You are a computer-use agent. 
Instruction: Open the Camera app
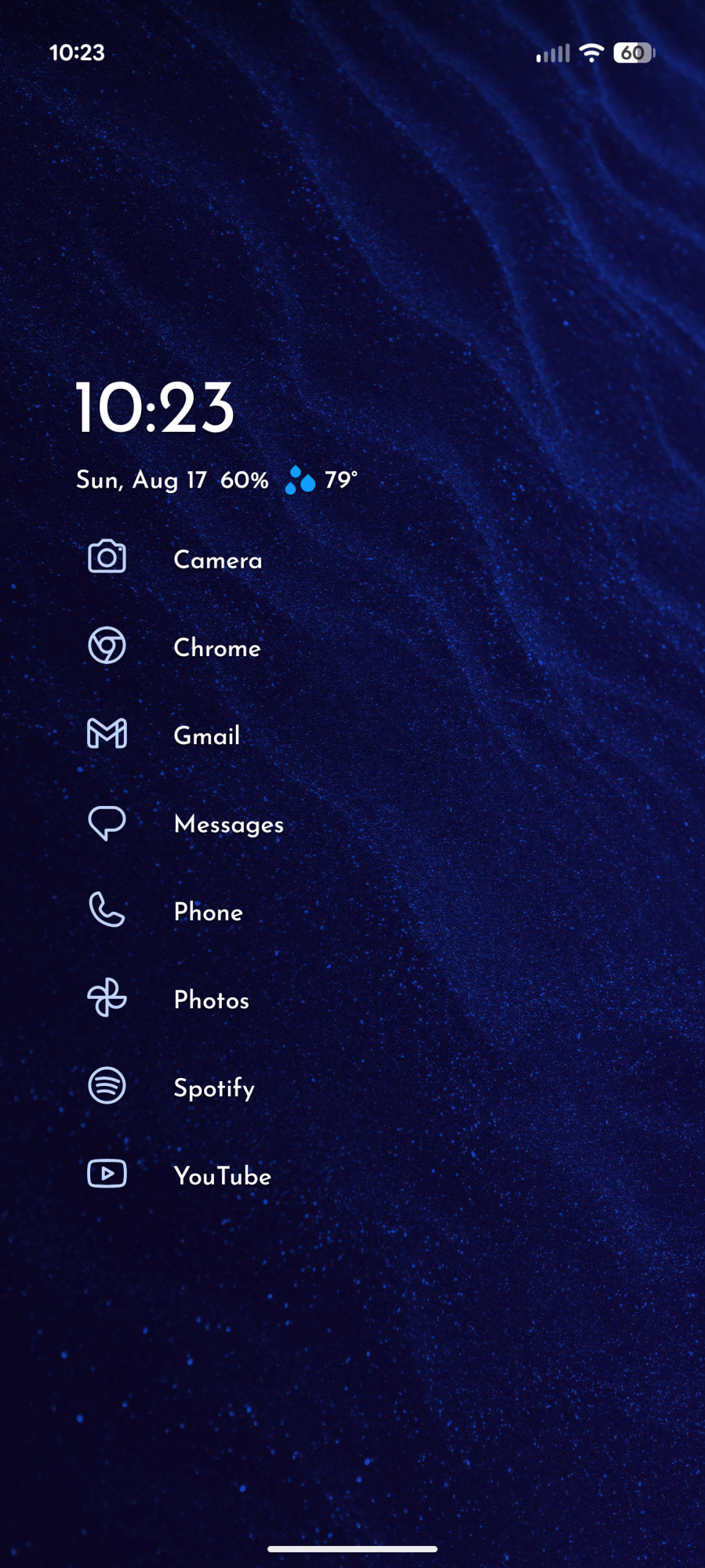click(x=217, y=560)
